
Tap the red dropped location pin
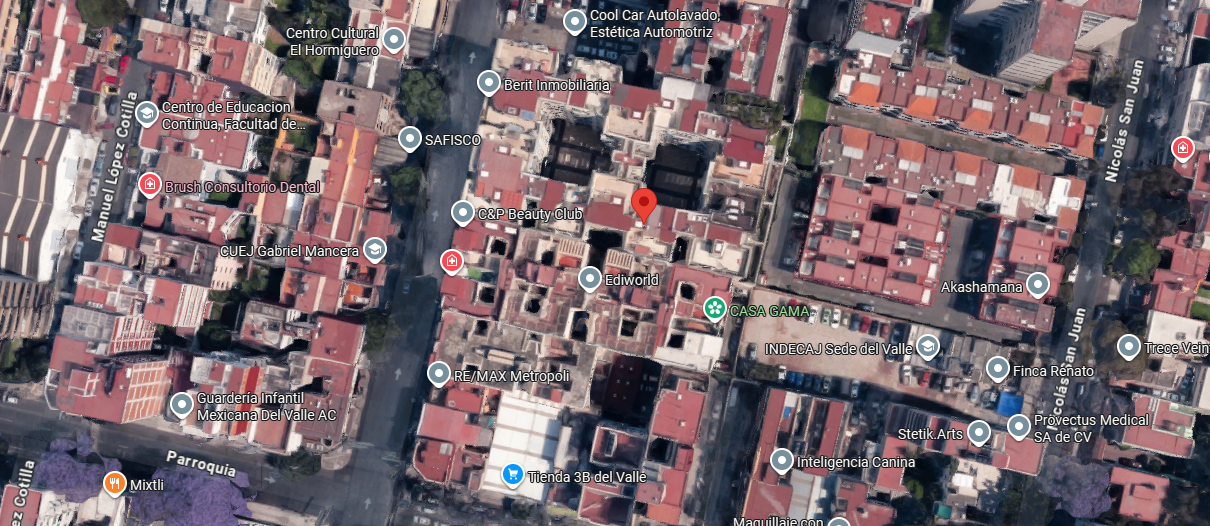coord(645,205)
